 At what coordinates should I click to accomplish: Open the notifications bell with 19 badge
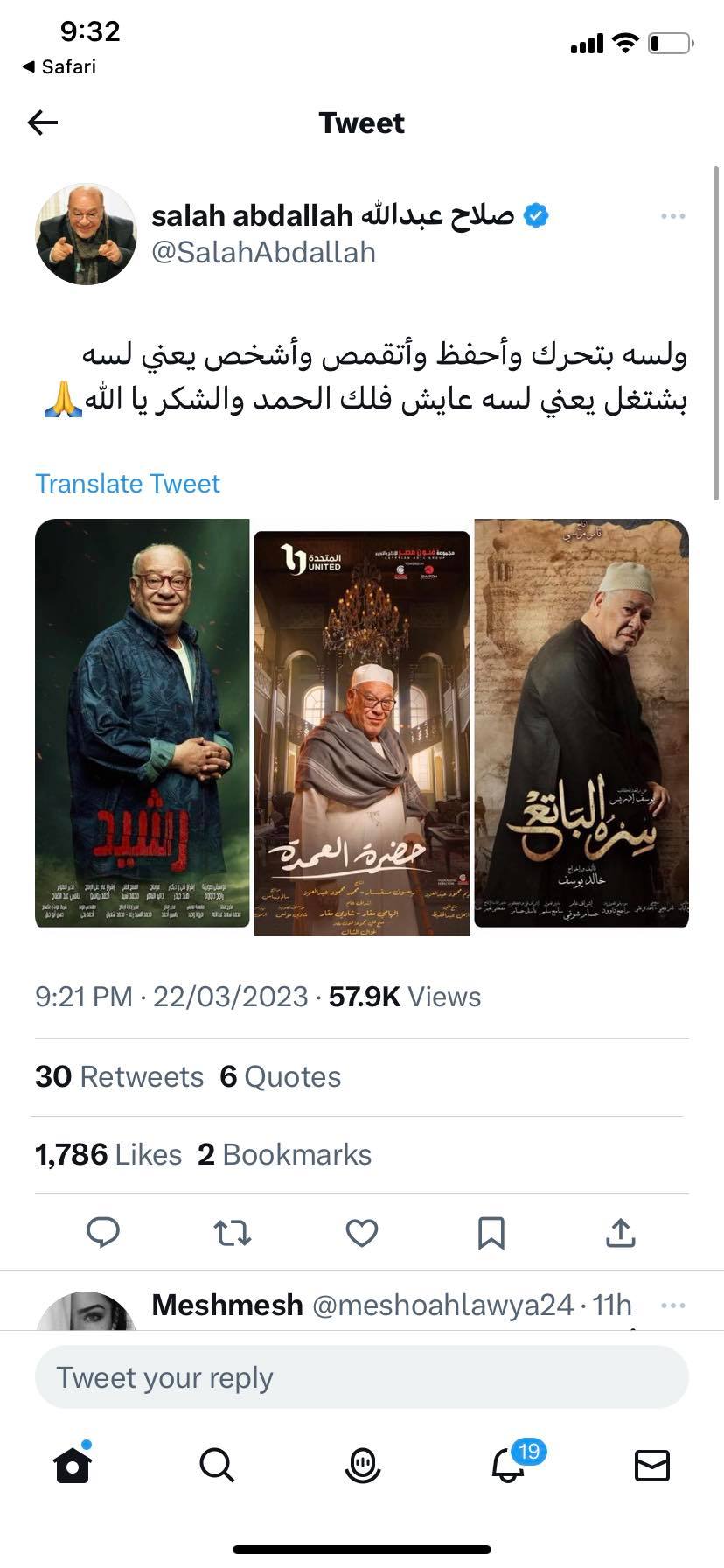coord(508,1464)
